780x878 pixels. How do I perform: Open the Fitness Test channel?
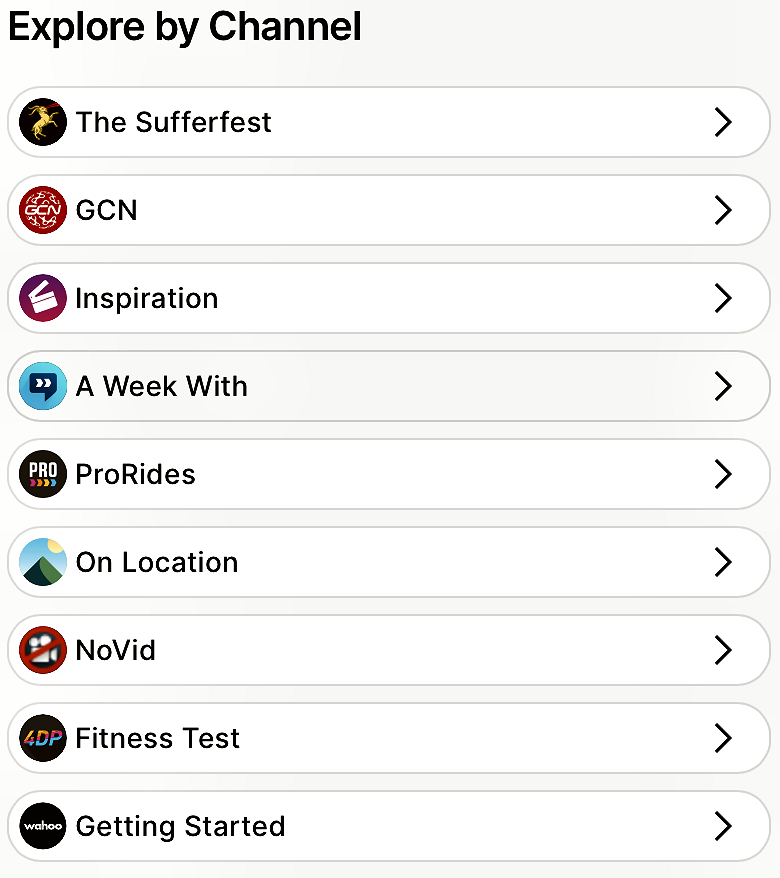[x=388, y=738]
